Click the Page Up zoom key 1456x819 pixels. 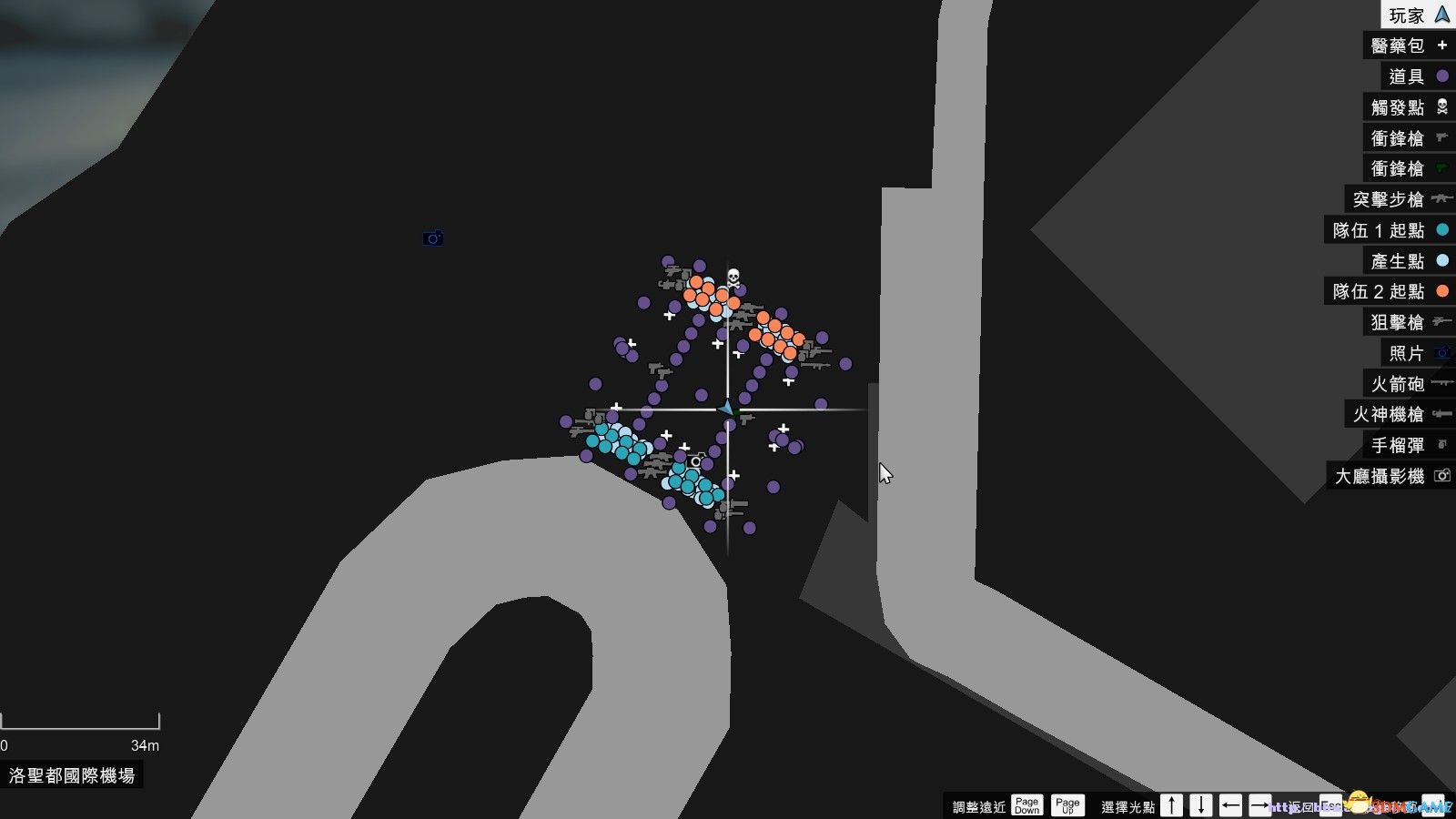point(1067,805)
